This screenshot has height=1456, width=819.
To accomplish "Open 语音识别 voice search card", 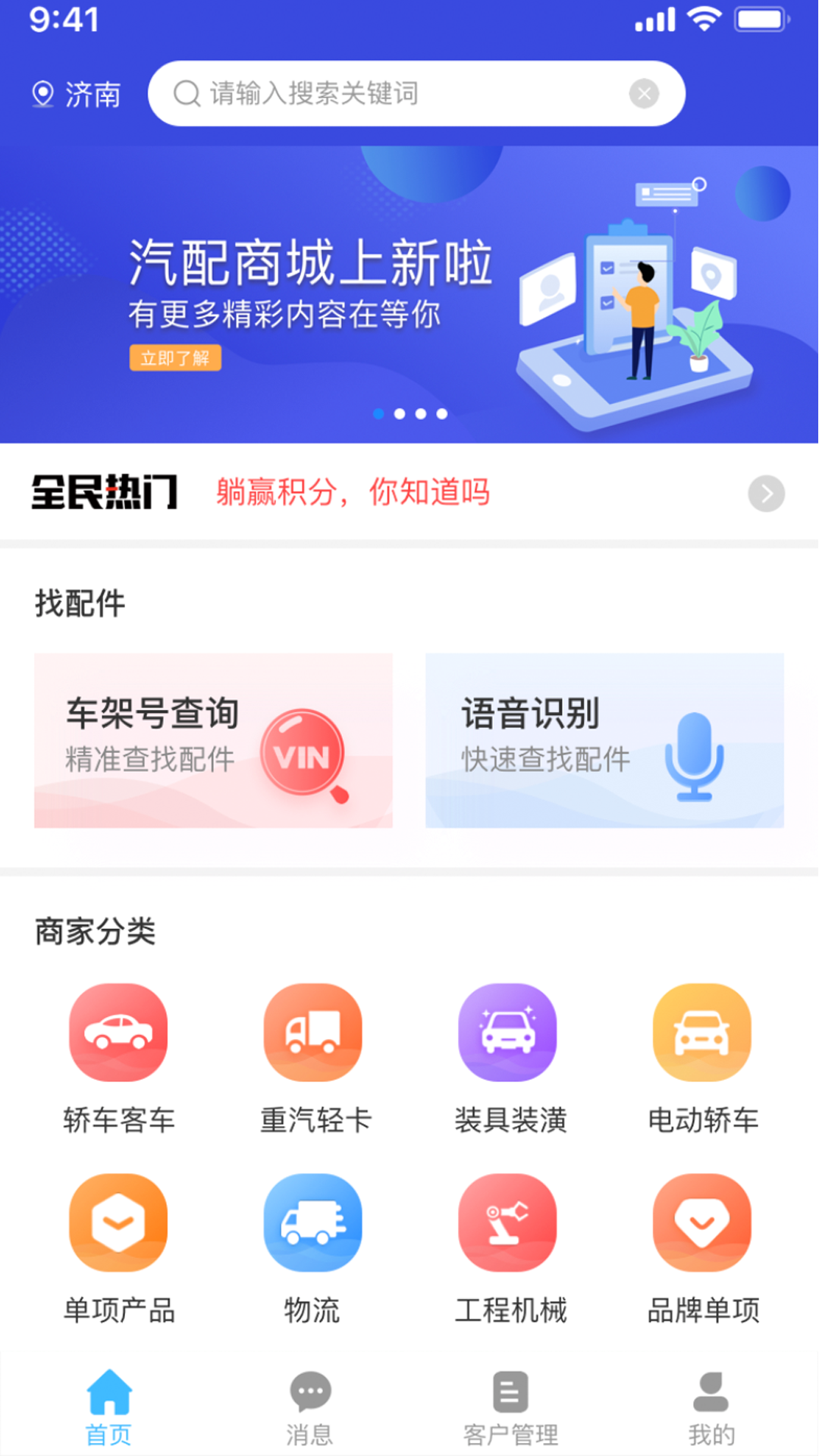I will coord(604,740).
